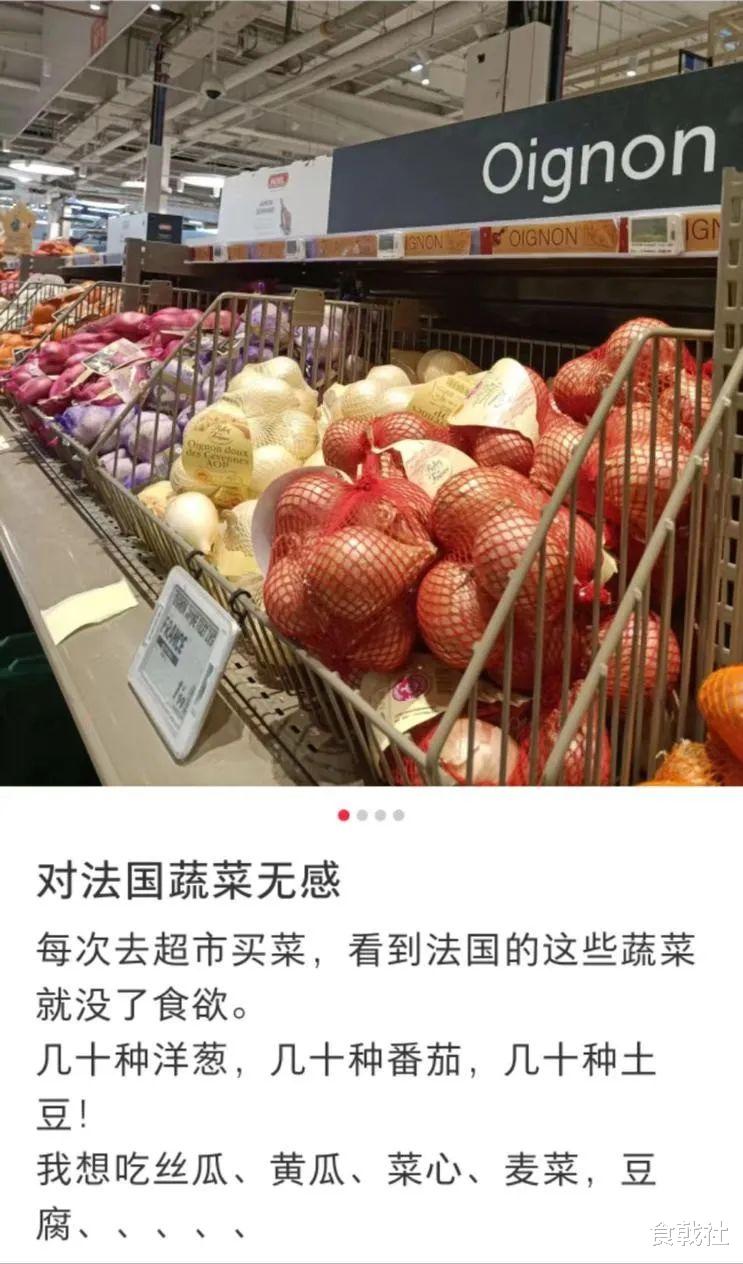Tap the photo carousel page indicator dots

pos(371,815)
